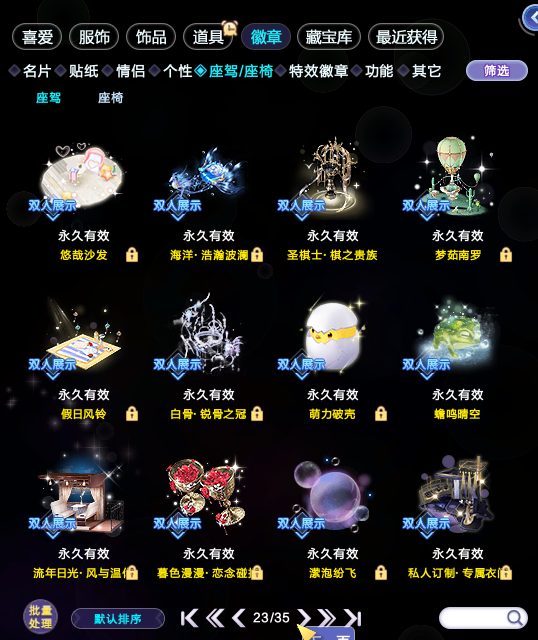The height and width of the screenshot is (640, 538).
Task: Switch to the 服饰 tab
Action: (x=94, y=37)
